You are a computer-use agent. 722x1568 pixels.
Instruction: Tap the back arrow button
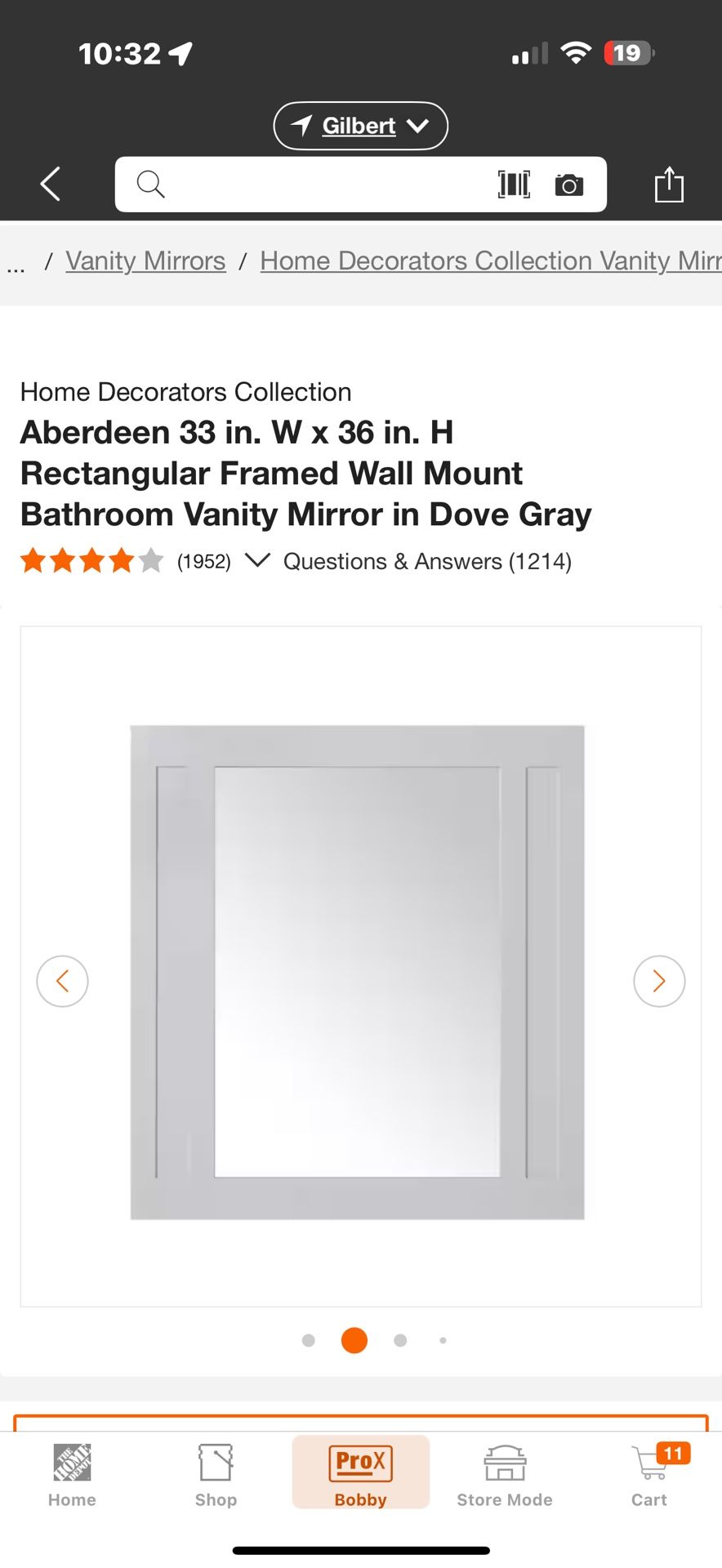point(49,184)
